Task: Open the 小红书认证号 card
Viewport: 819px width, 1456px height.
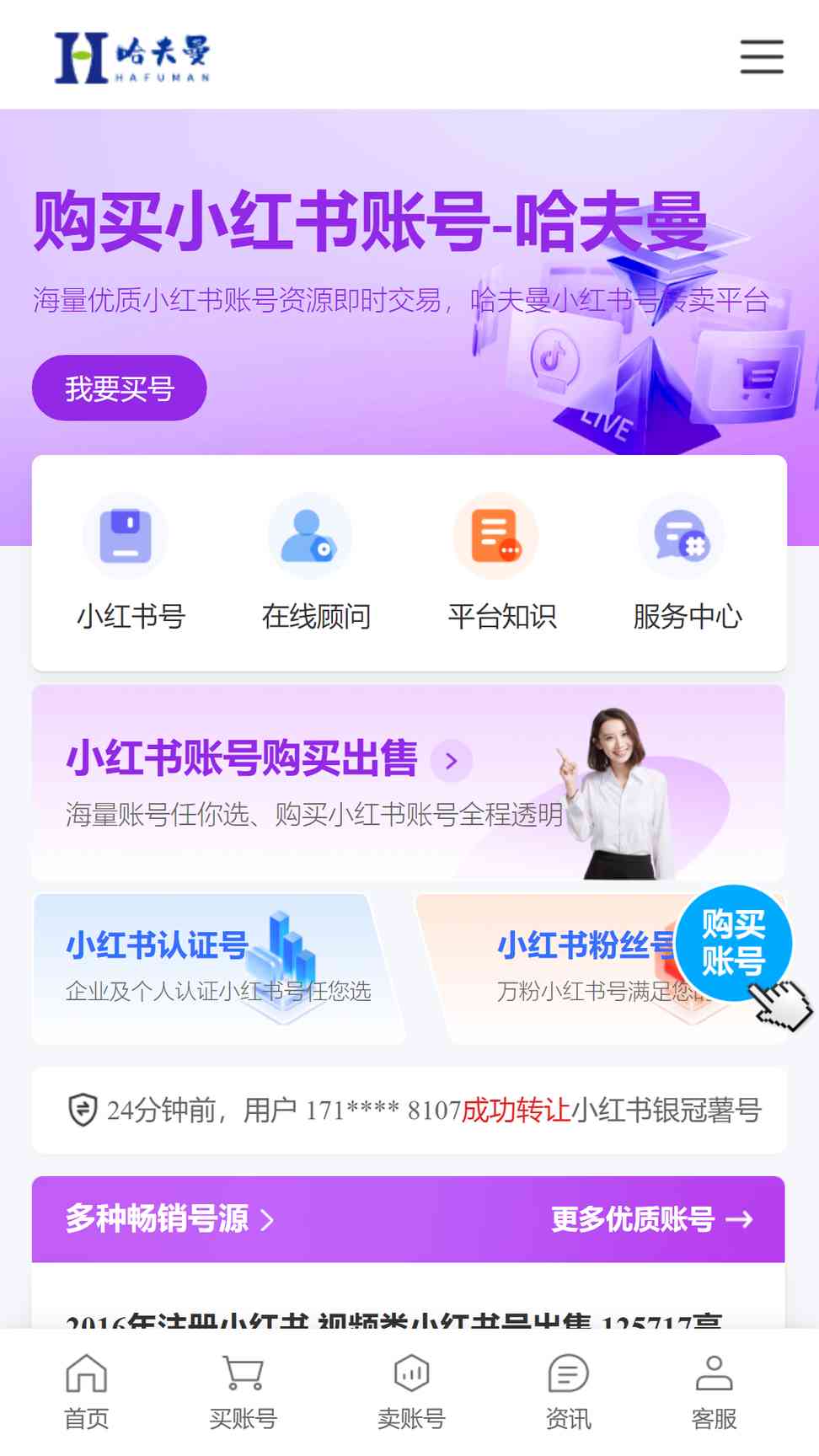Action: tap(219, 968)
